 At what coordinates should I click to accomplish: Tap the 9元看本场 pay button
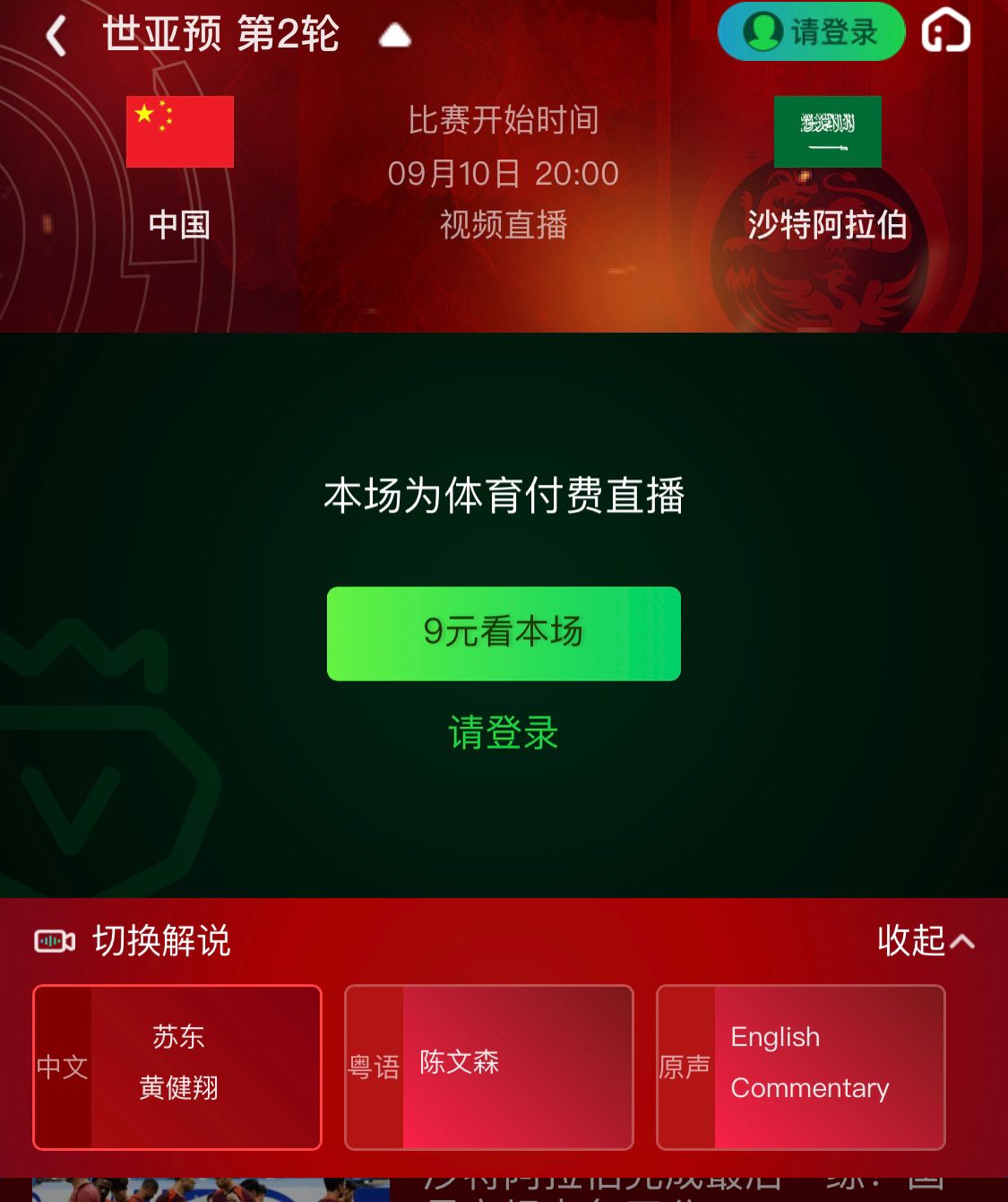(504, 633)
